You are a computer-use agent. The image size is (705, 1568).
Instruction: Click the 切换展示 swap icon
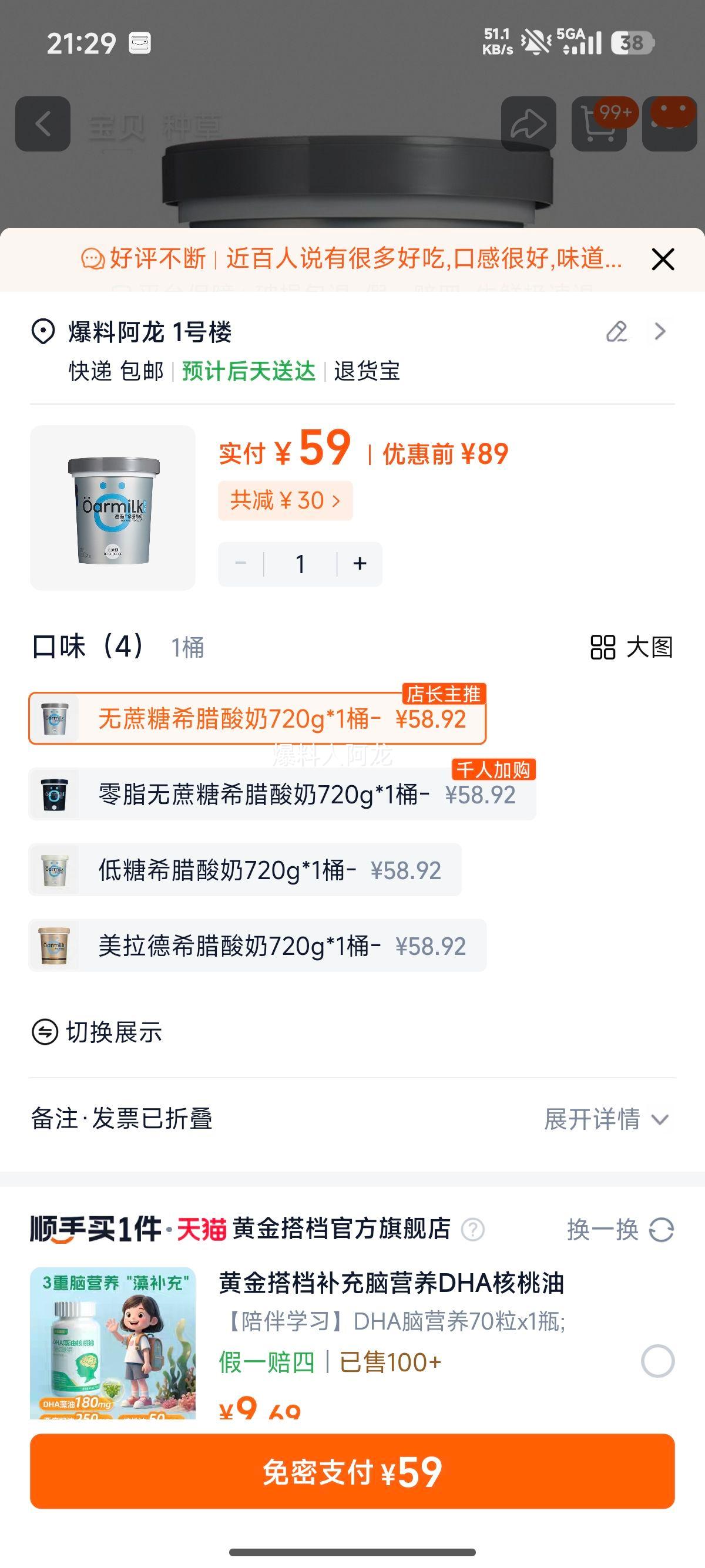tap(45, 1032)
